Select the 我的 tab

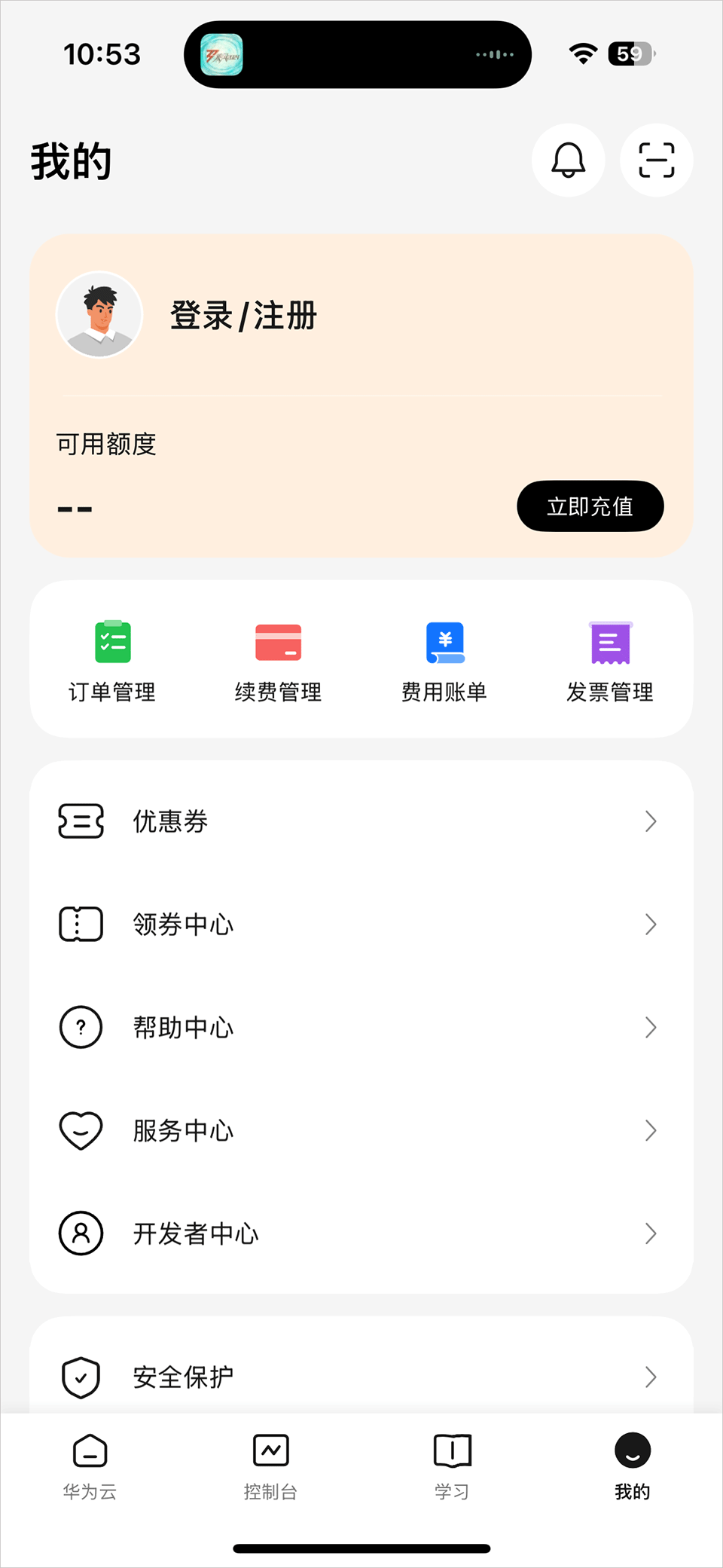pyautogui.click(x=632, y=1466)
